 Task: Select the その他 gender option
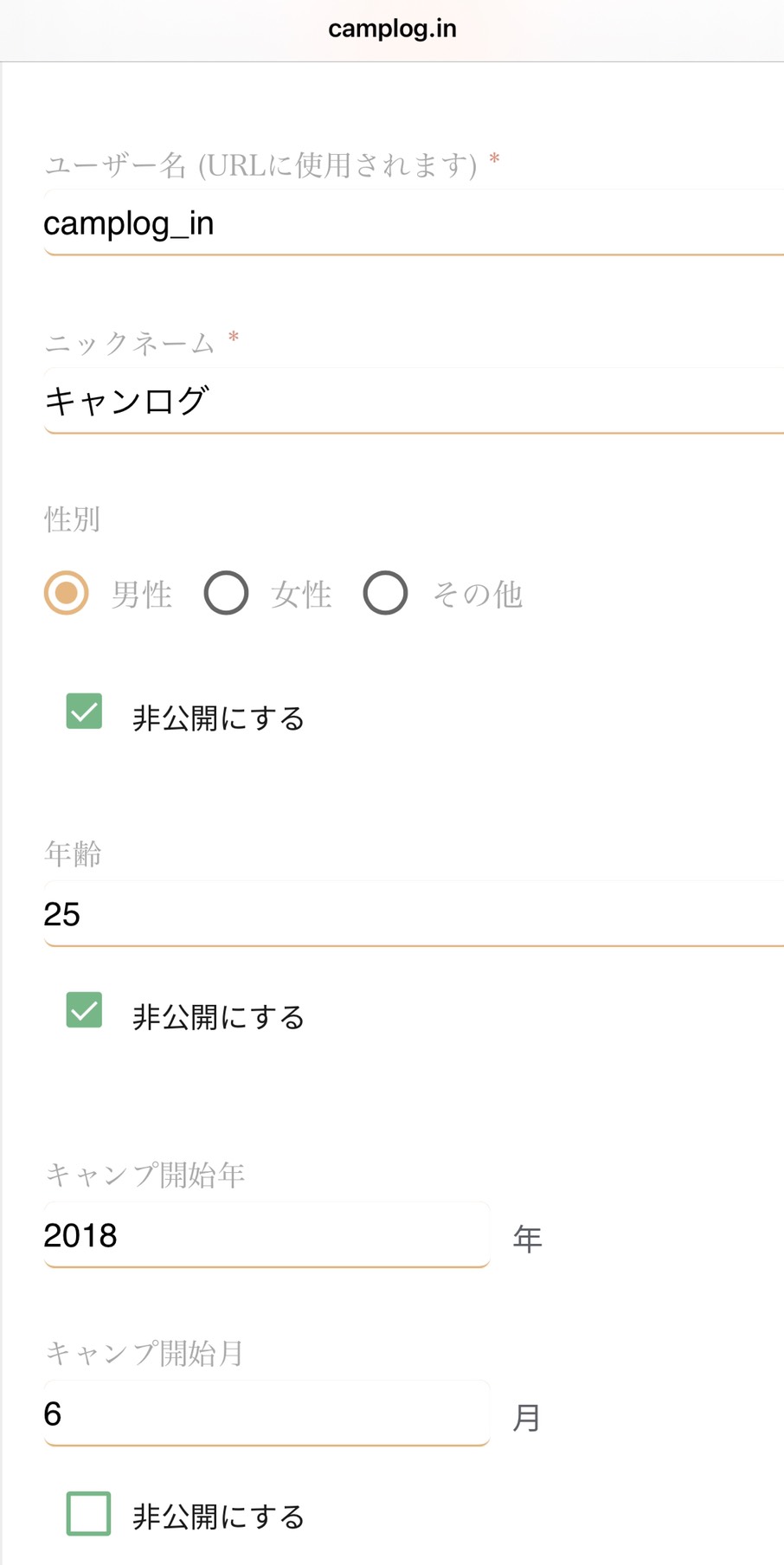click(x=386, y=593)
